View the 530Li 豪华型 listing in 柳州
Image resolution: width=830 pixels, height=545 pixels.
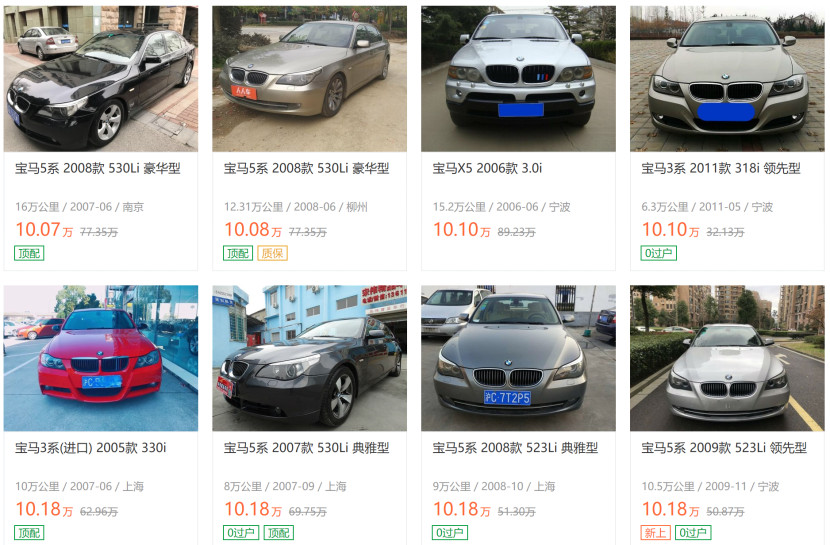point(307,168)
